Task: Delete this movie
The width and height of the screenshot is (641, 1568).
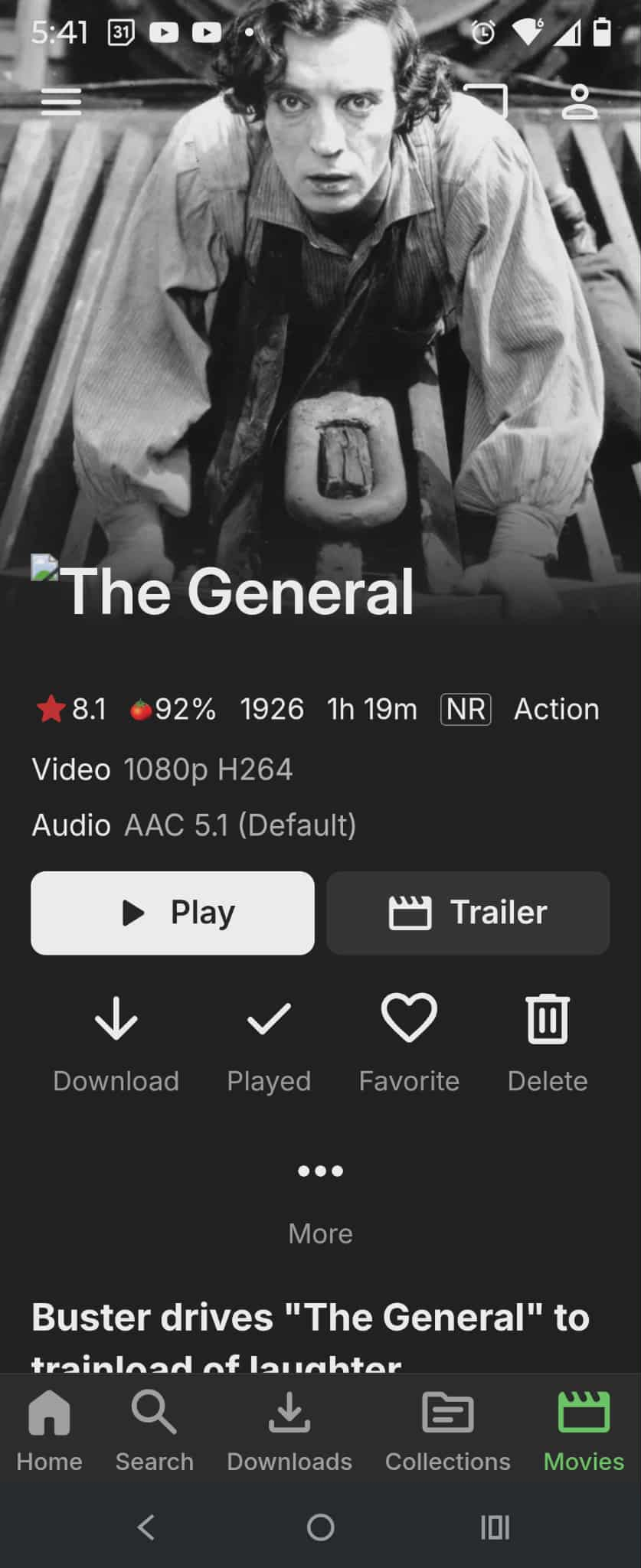Action: coord(548,1043)
